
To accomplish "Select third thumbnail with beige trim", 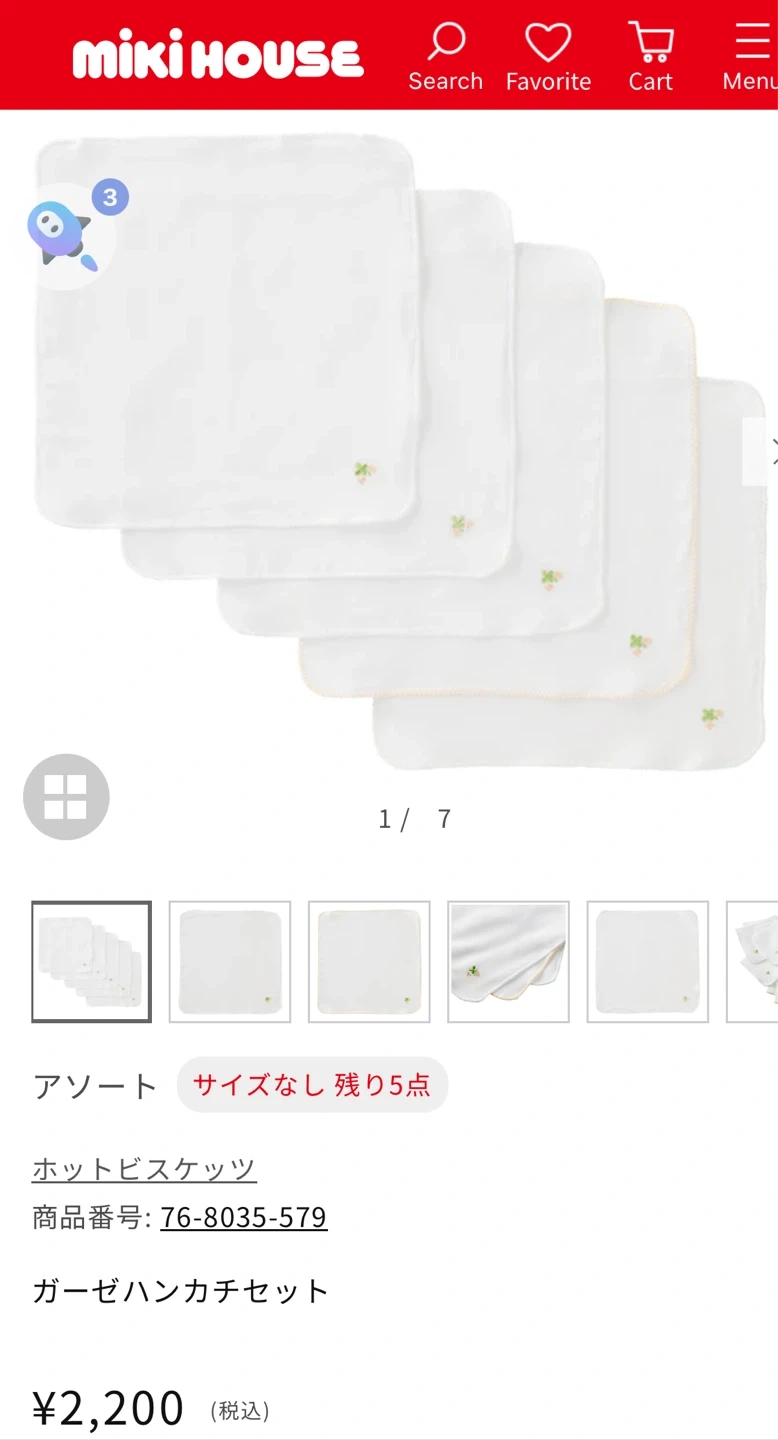I will click(x=369, y=962).
